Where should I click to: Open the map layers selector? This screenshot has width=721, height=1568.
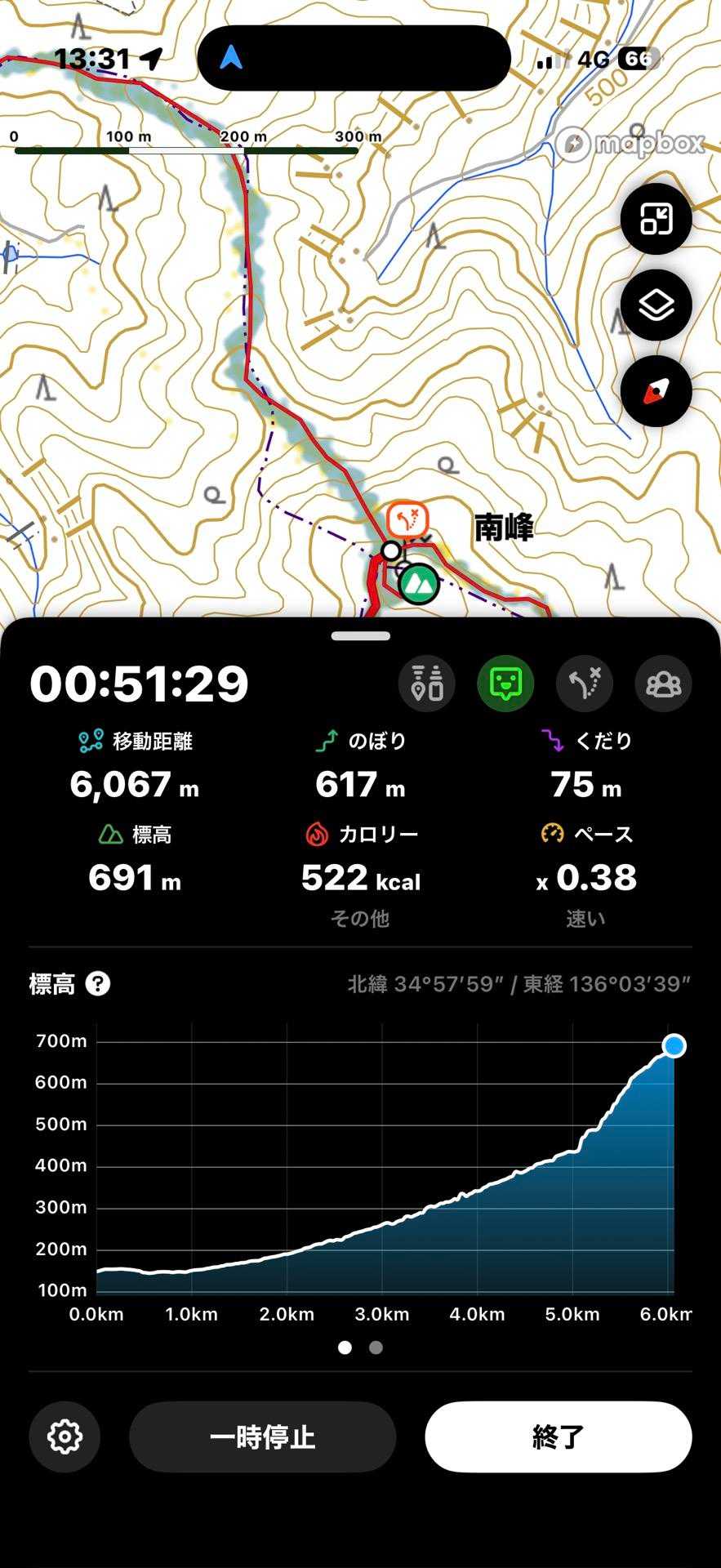click(656, 305)
